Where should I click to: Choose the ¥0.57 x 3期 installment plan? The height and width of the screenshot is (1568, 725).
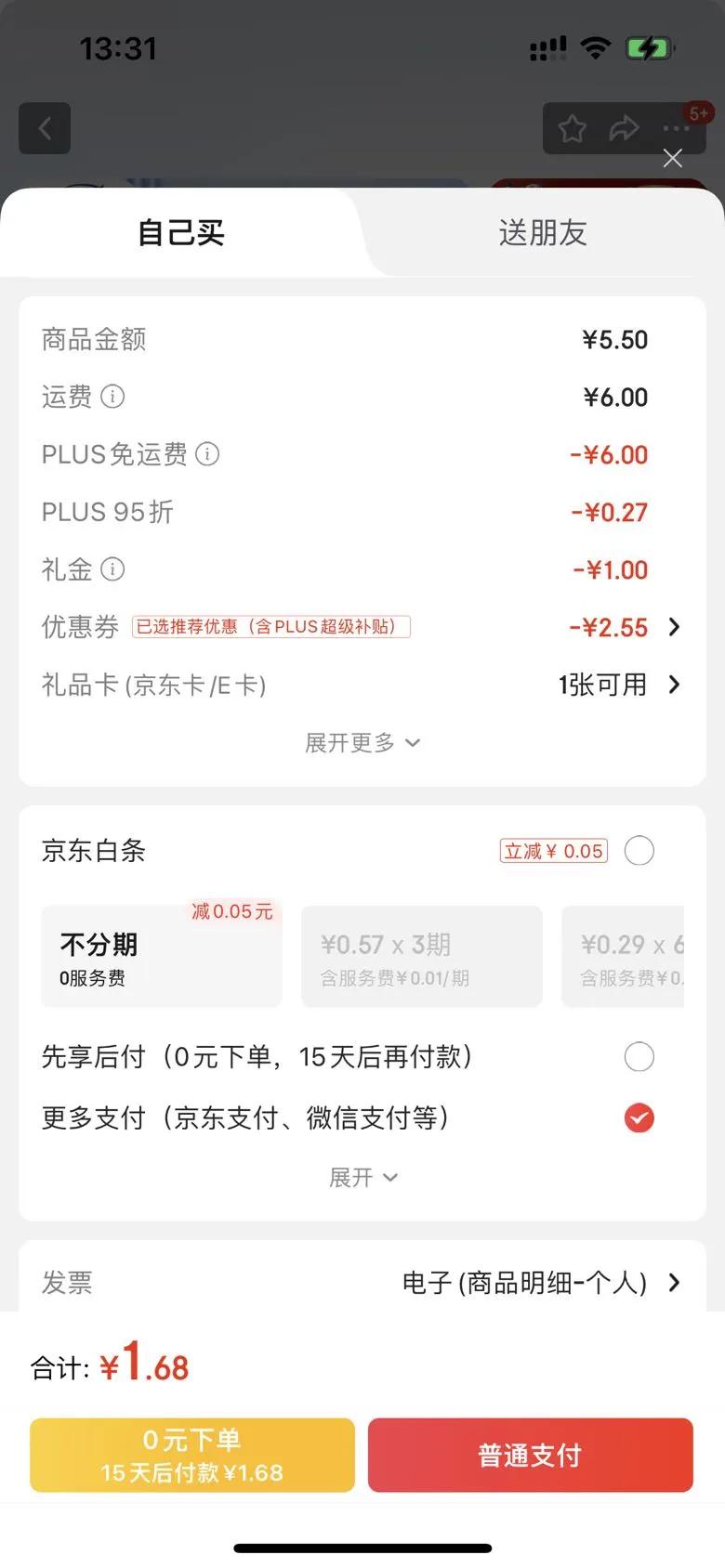(421, 958)
